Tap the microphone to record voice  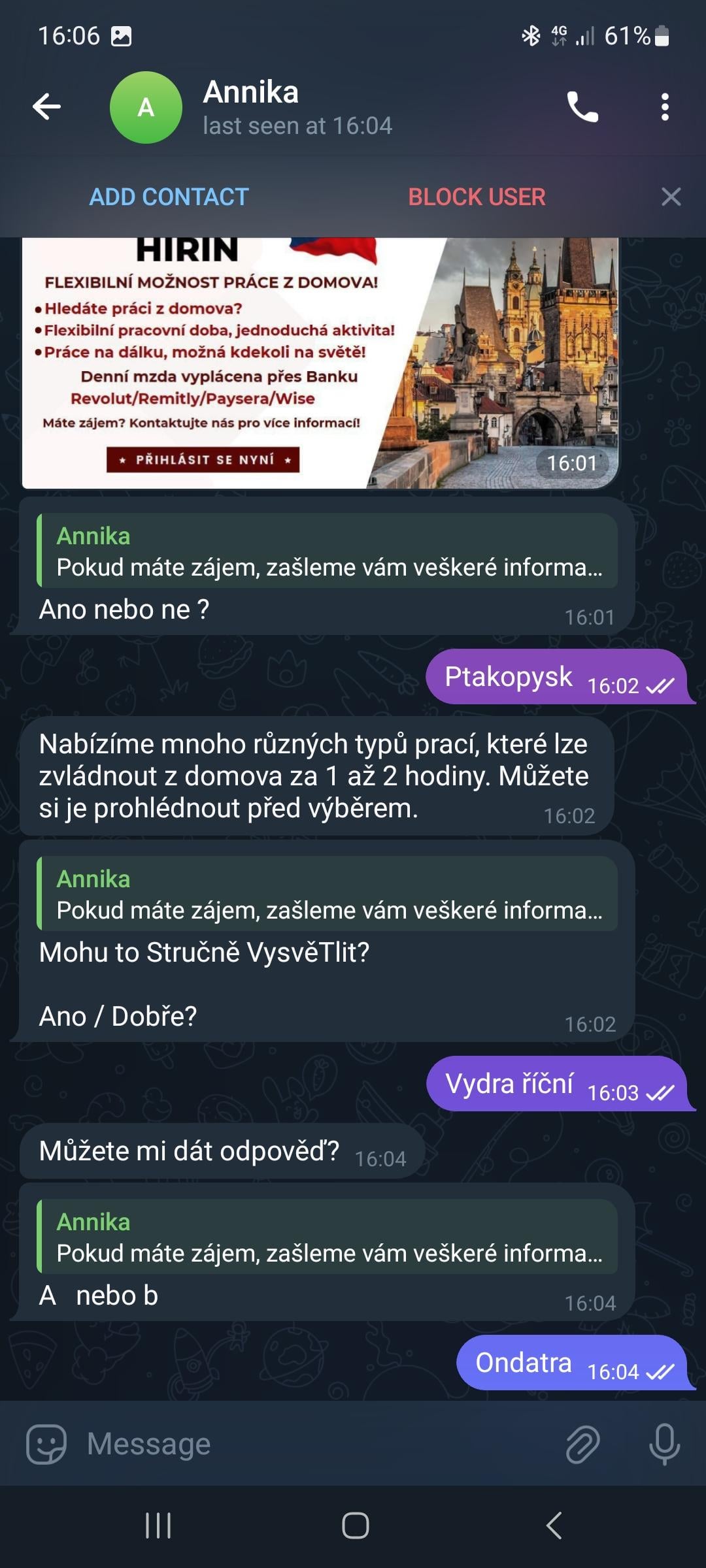click(664, 1443)
